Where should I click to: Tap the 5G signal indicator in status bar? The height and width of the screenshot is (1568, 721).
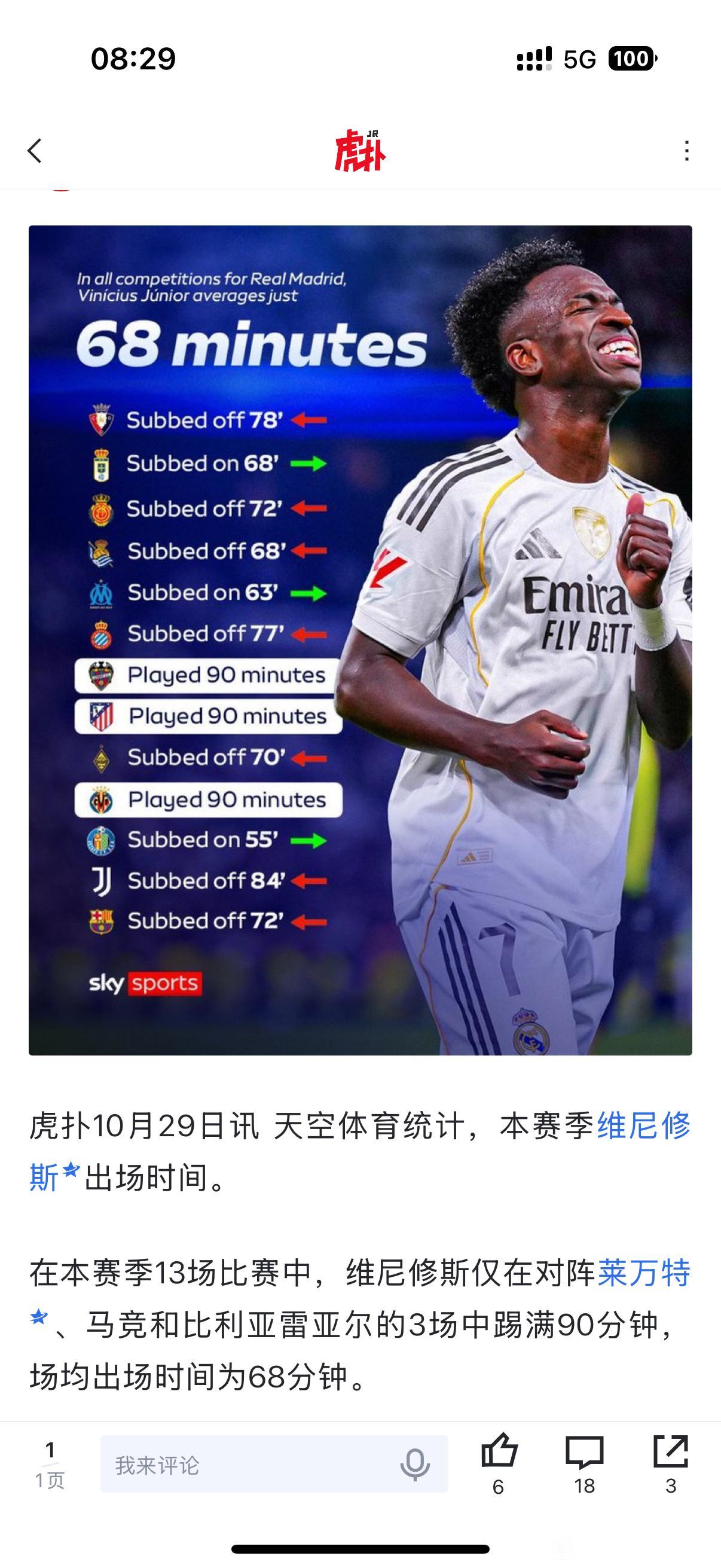(579, 58)
